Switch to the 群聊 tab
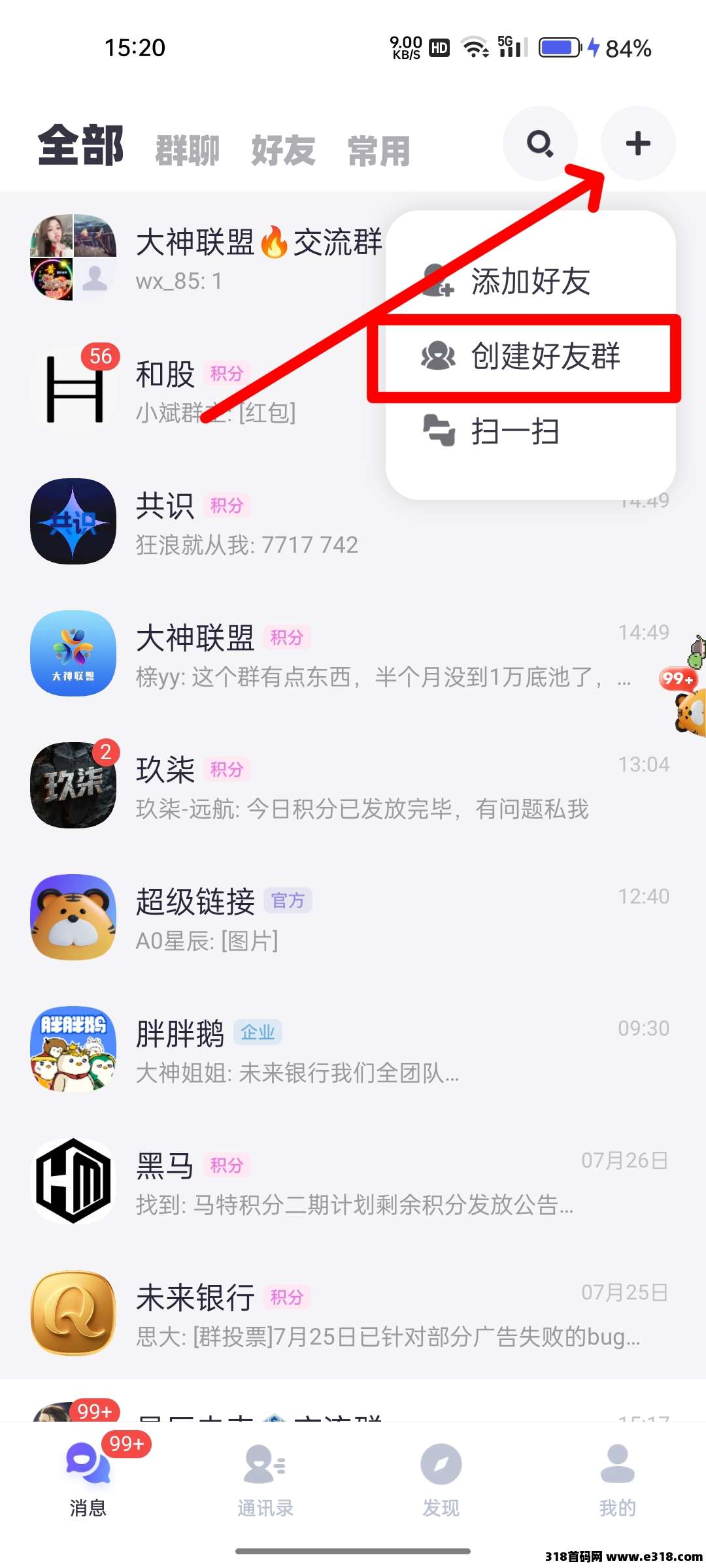This screenshot has width=706, height=1568. (188, 149)
